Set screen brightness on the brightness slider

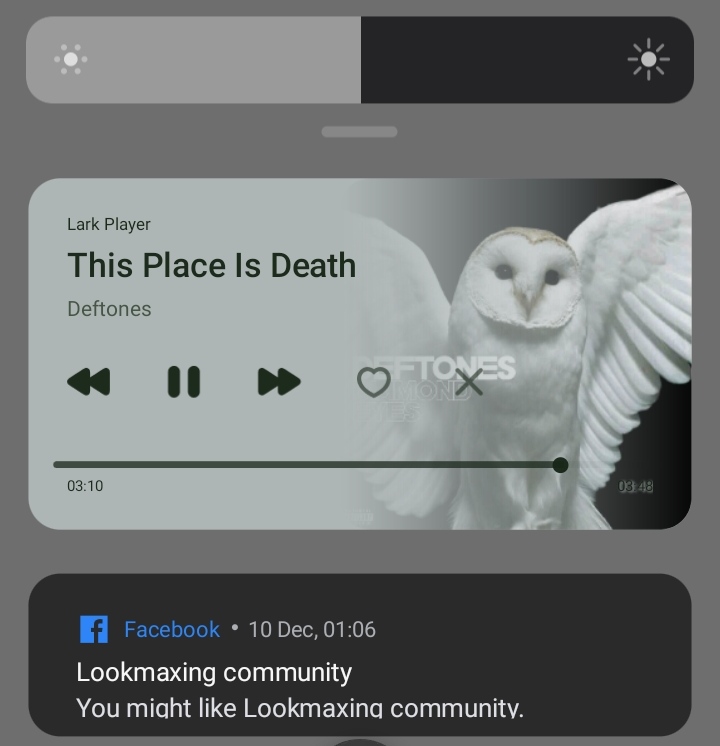tap(360, 60)
